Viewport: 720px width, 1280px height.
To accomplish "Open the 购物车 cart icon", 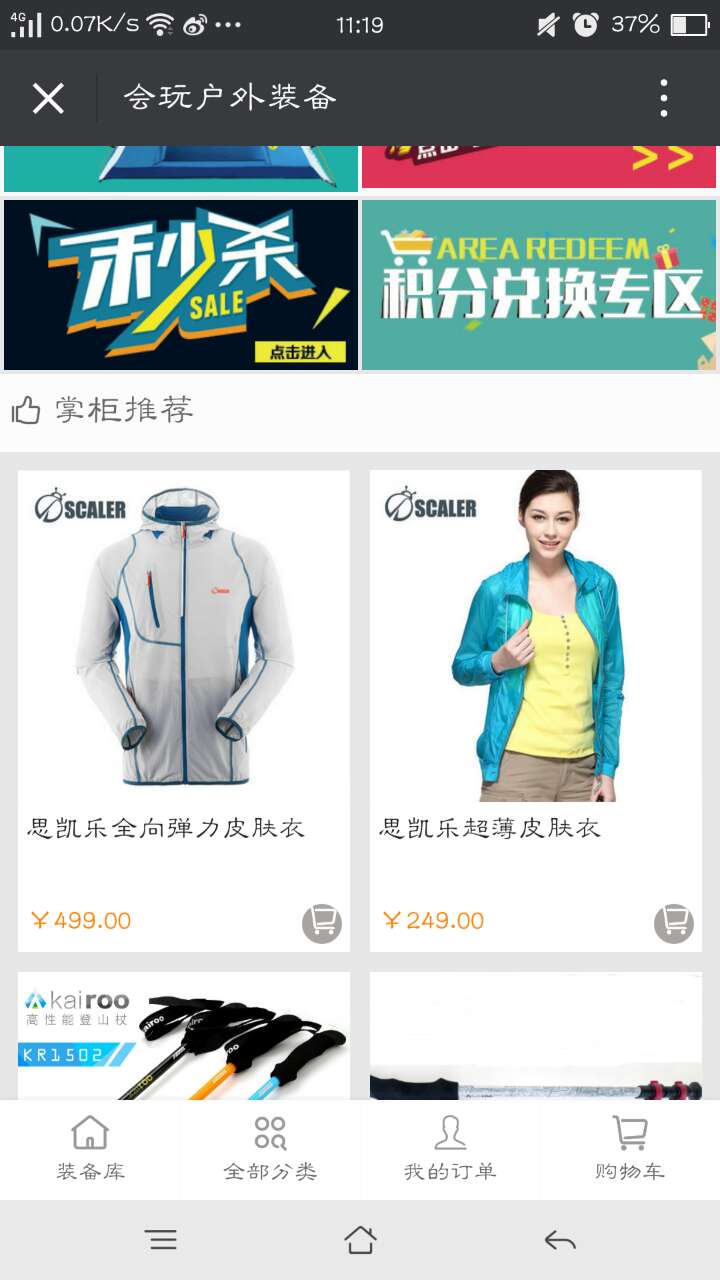I will [x=629, y=1148].
